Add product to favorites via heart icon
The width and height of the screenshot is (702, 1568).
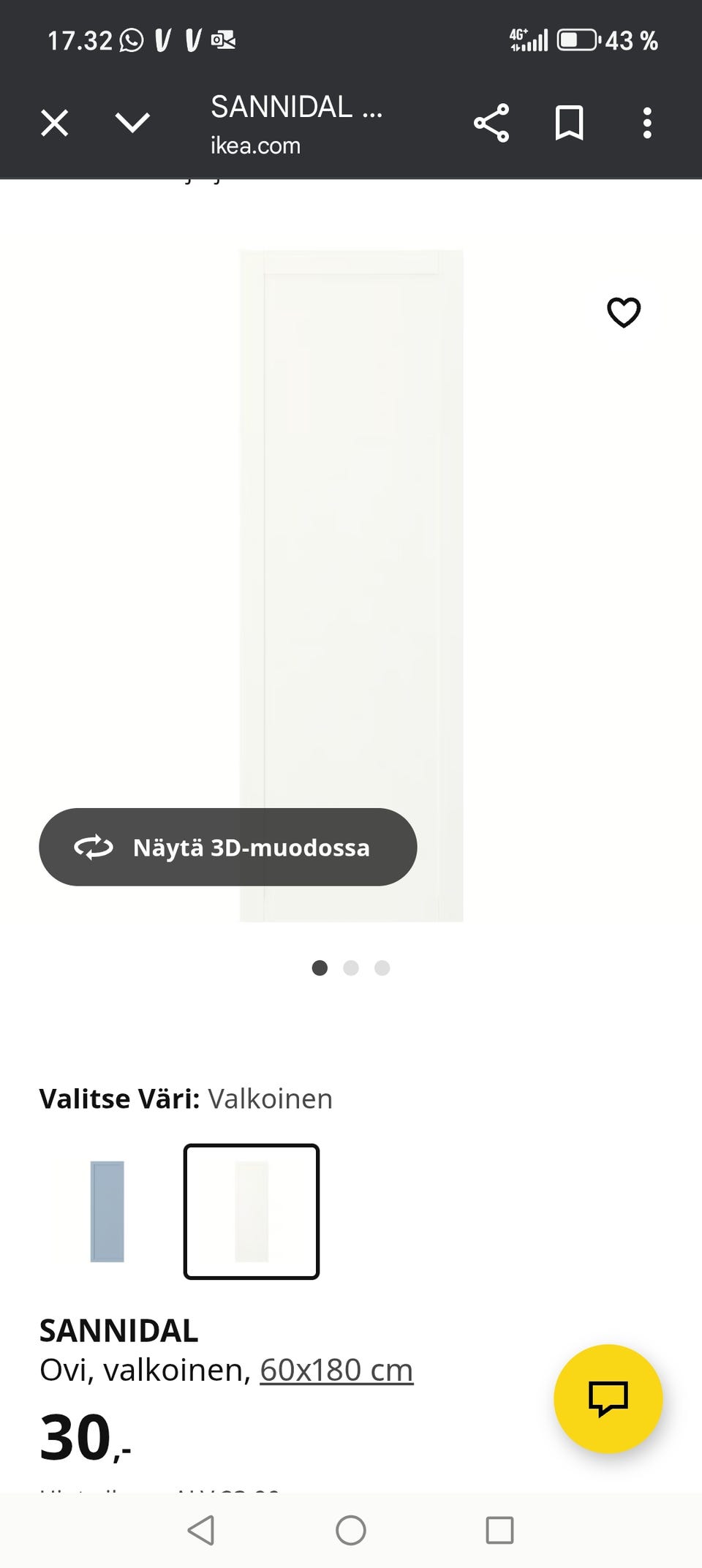tap(623, 313)
